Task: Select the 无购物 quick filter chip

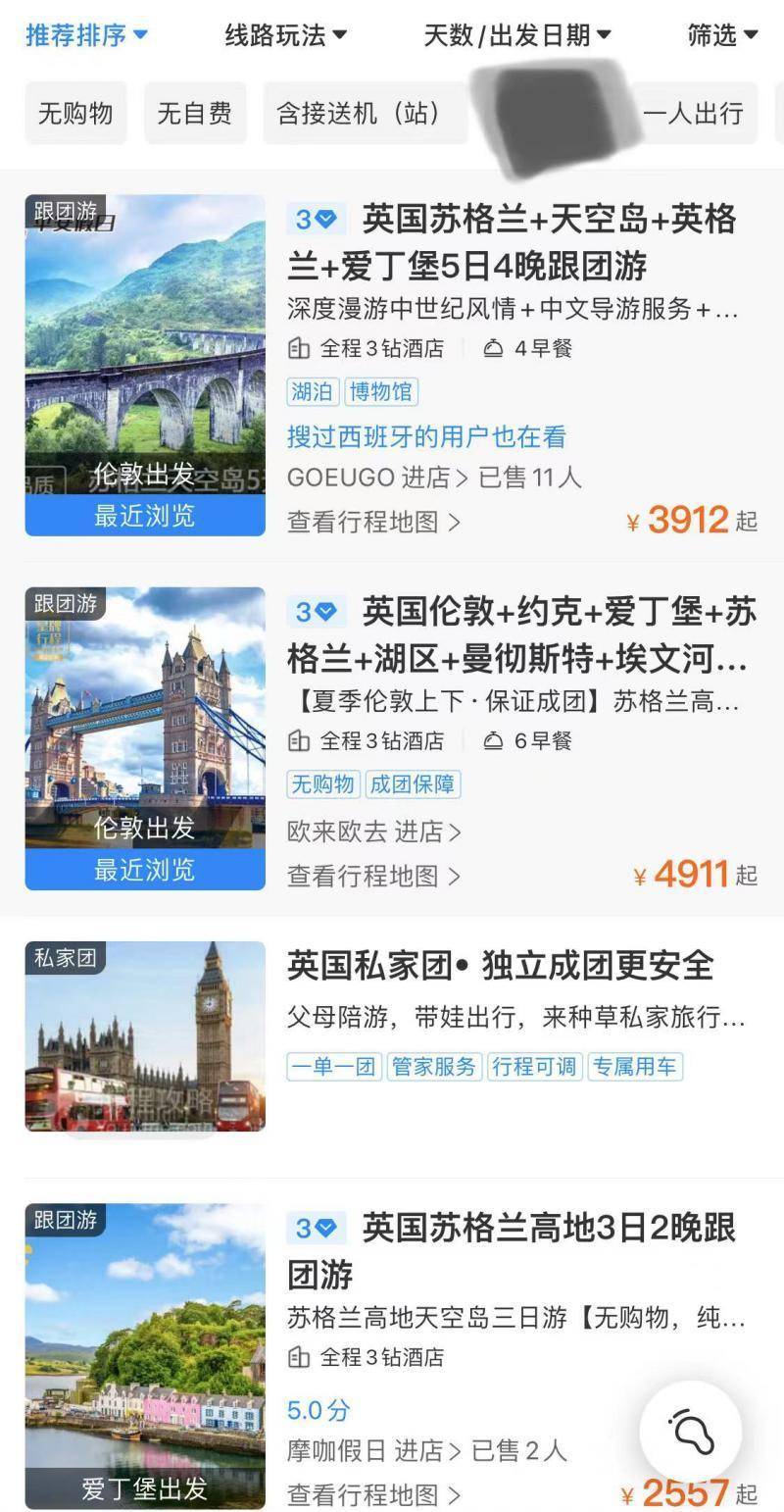Action: [x=75, y=114]
